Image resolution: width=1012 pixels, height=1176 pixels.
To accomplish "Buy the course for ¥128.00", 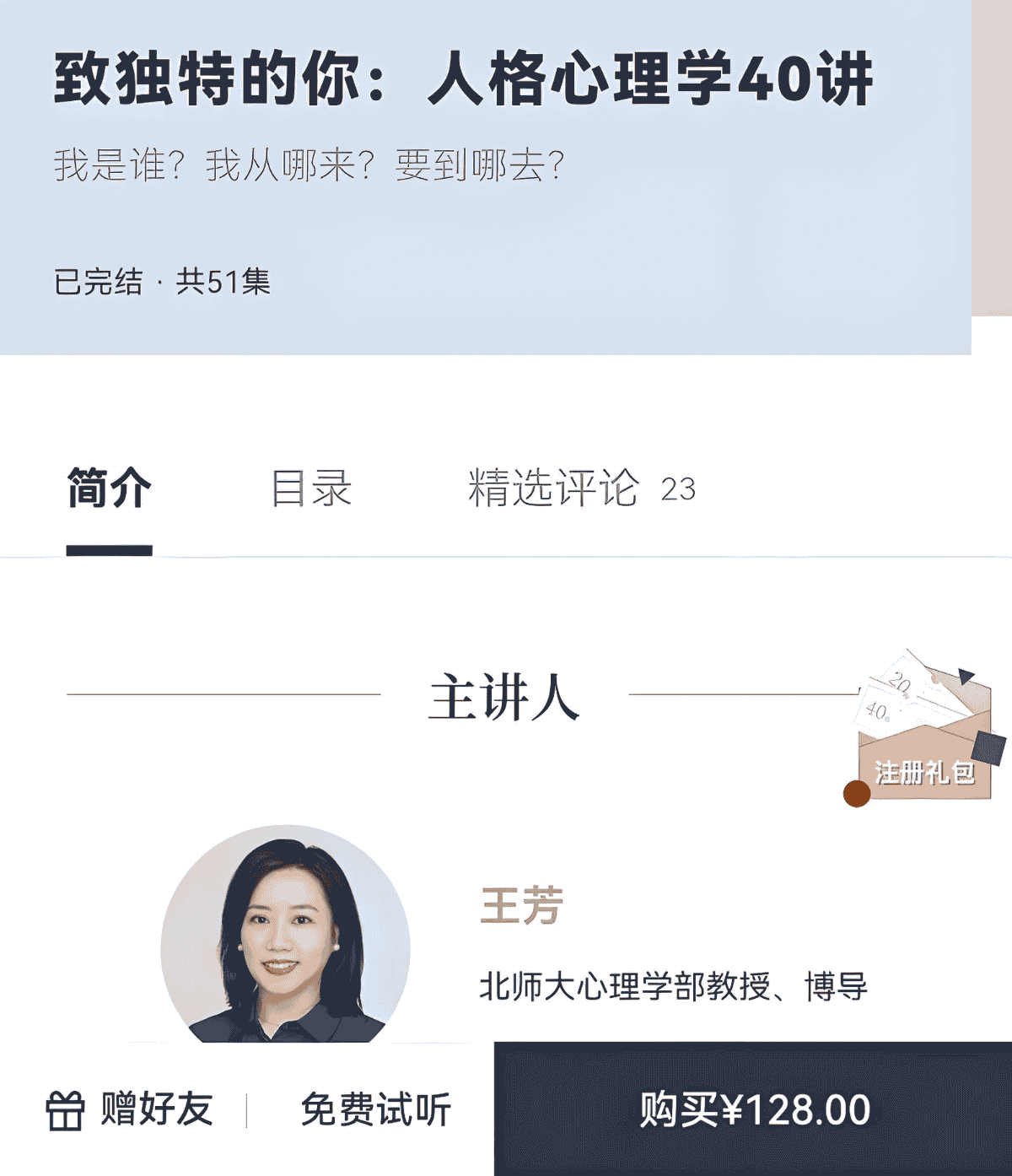I will click(x=753, y=1109).
